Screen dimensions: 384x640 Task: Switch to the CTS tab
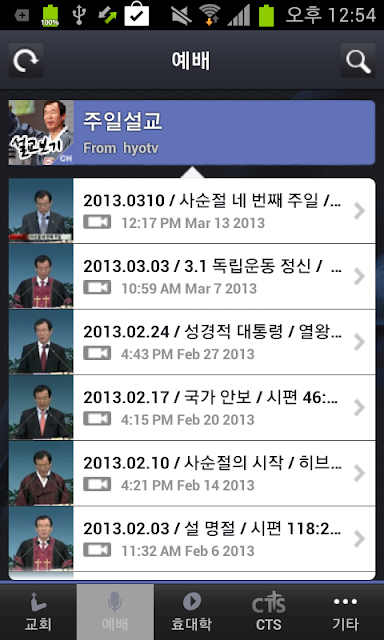(269, 612)
